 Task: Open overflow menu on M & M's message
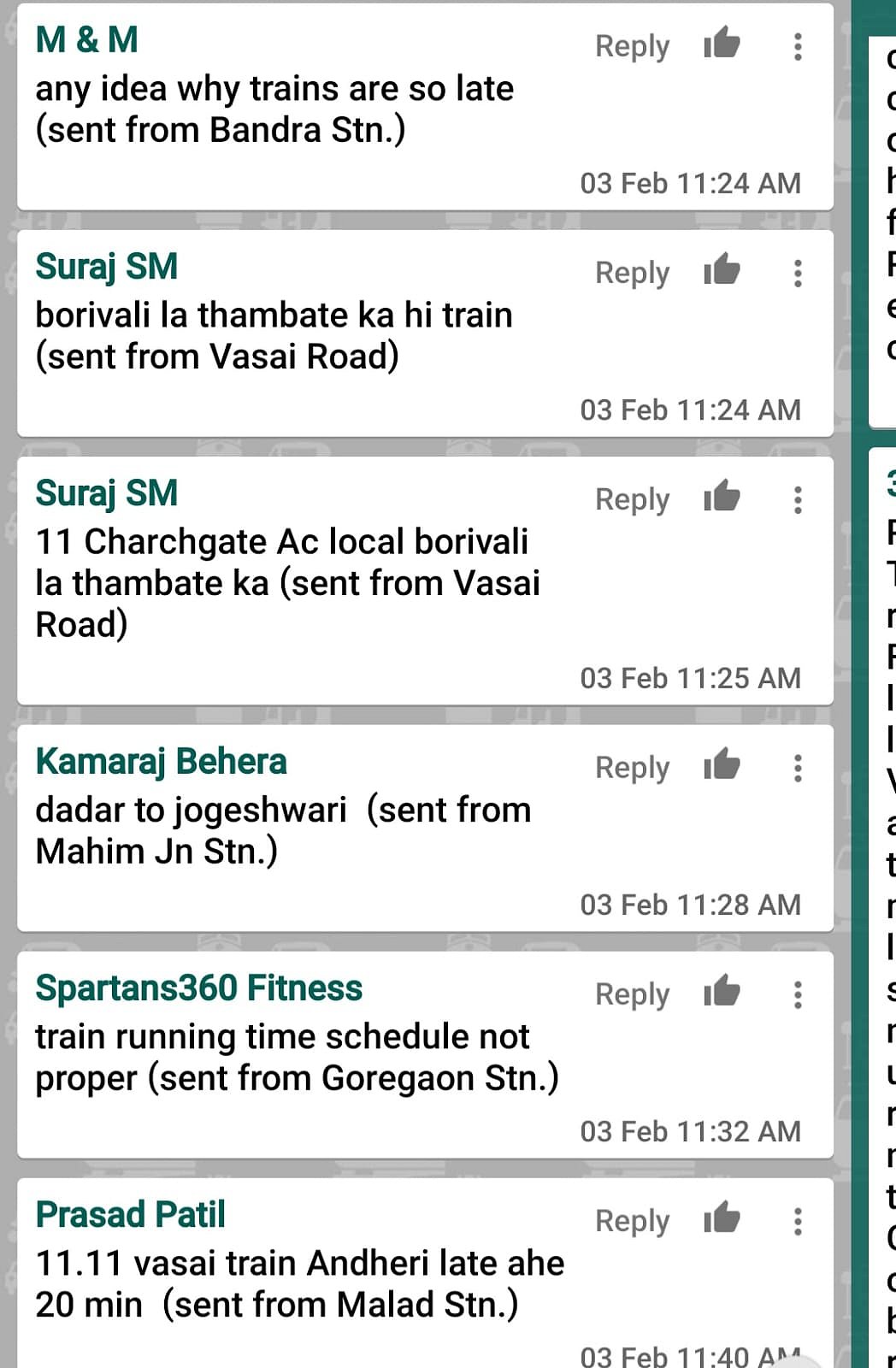click(798, 46)
